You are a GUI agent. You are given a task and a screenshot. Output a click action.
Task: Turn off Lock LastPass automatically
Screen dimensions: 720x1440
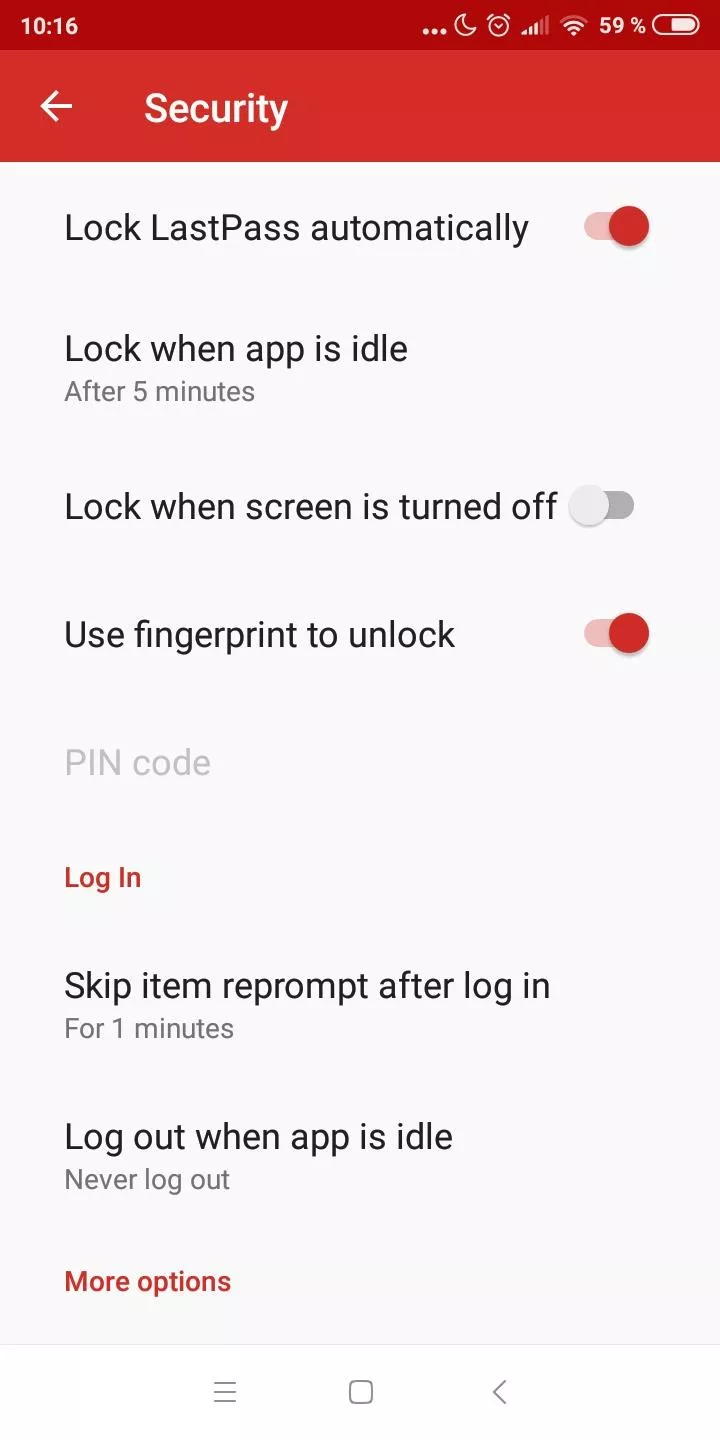pyautogui.click(x=617, y=227)
